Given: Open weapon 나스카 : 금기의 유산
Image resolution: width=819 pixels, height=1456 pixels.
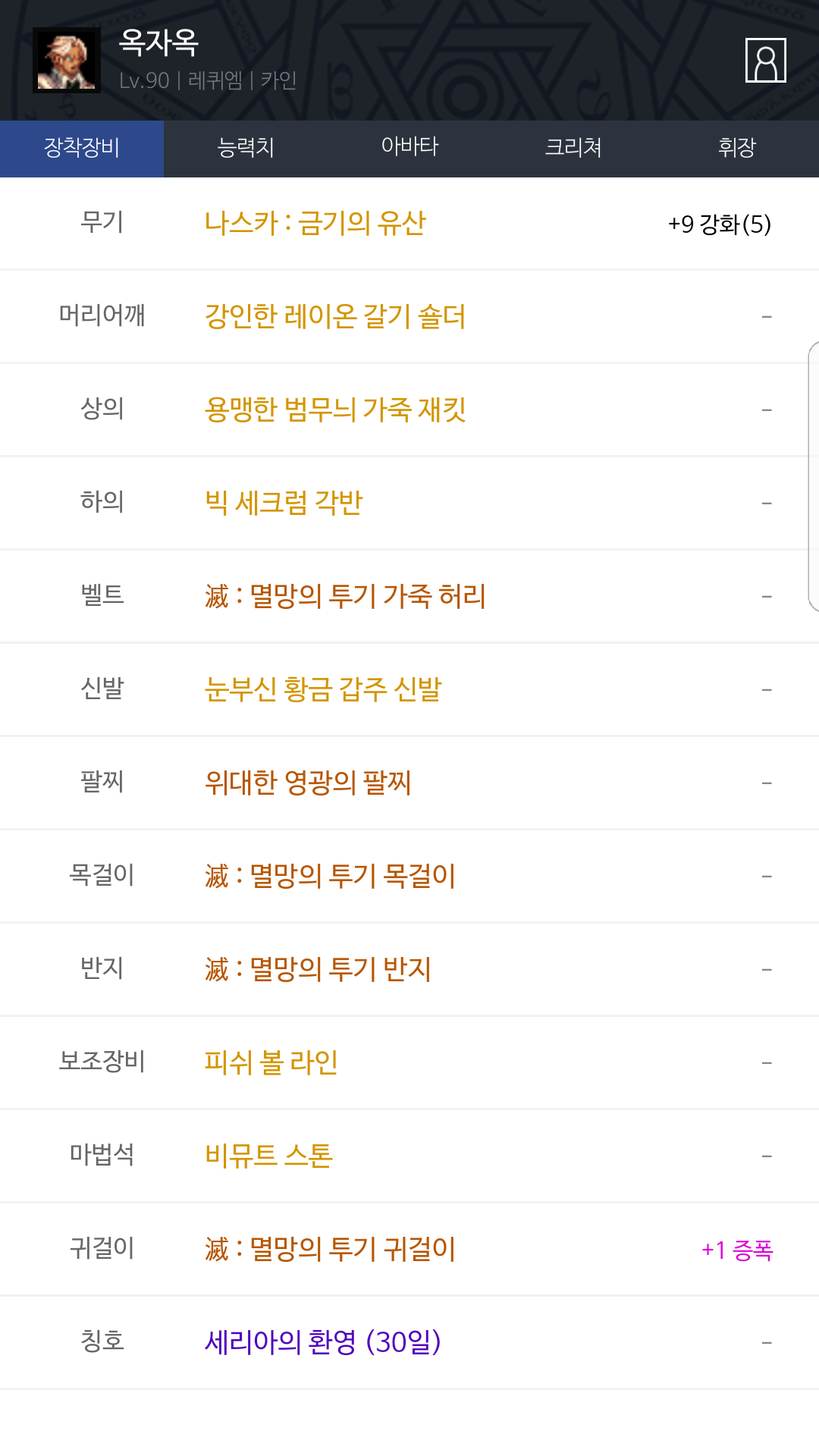Looking at the screenshot, I should coord(409,224).
